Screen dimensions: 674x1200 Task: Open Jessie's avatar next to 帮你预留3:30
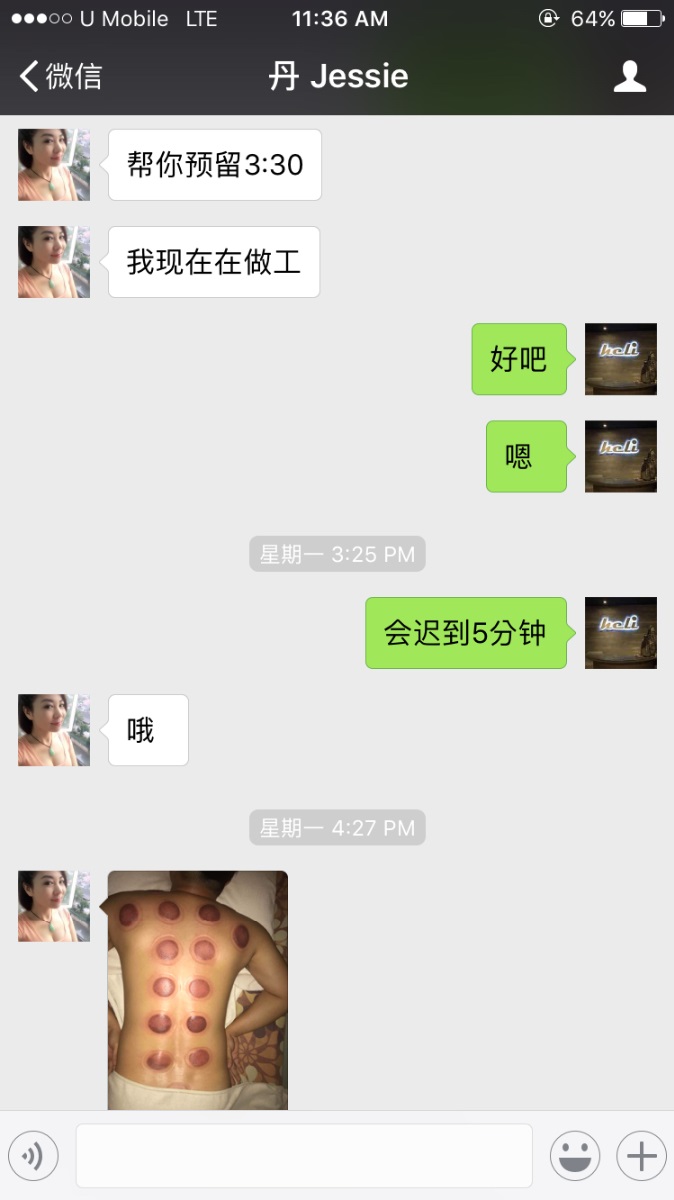point(54,165)
